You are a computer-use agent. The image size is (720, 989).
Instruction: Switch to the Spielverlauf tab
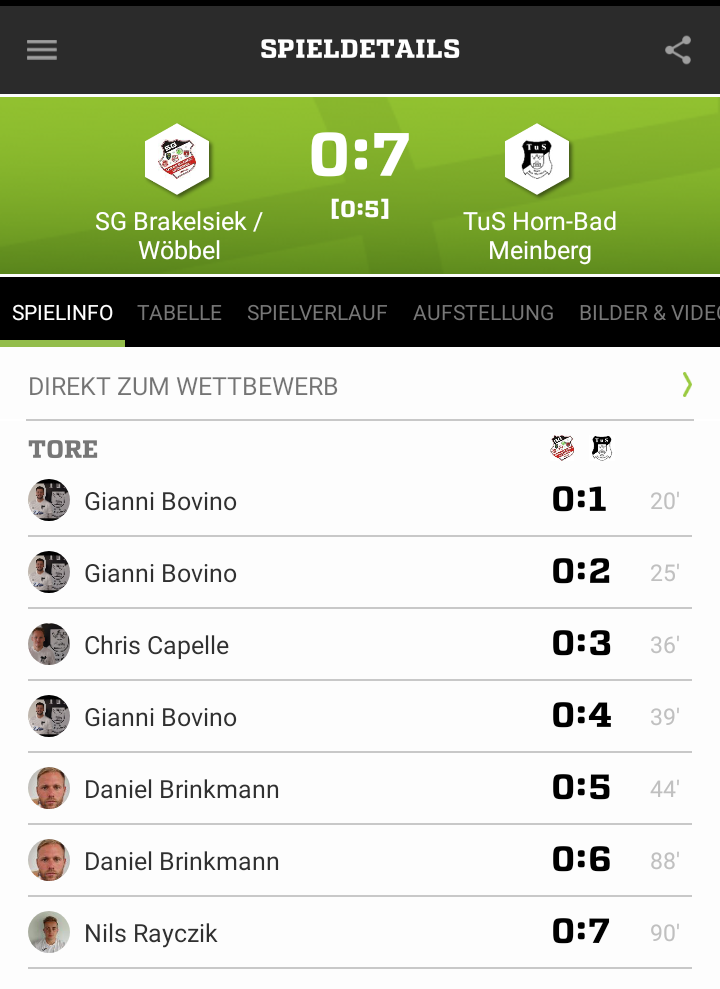(317, 313)
